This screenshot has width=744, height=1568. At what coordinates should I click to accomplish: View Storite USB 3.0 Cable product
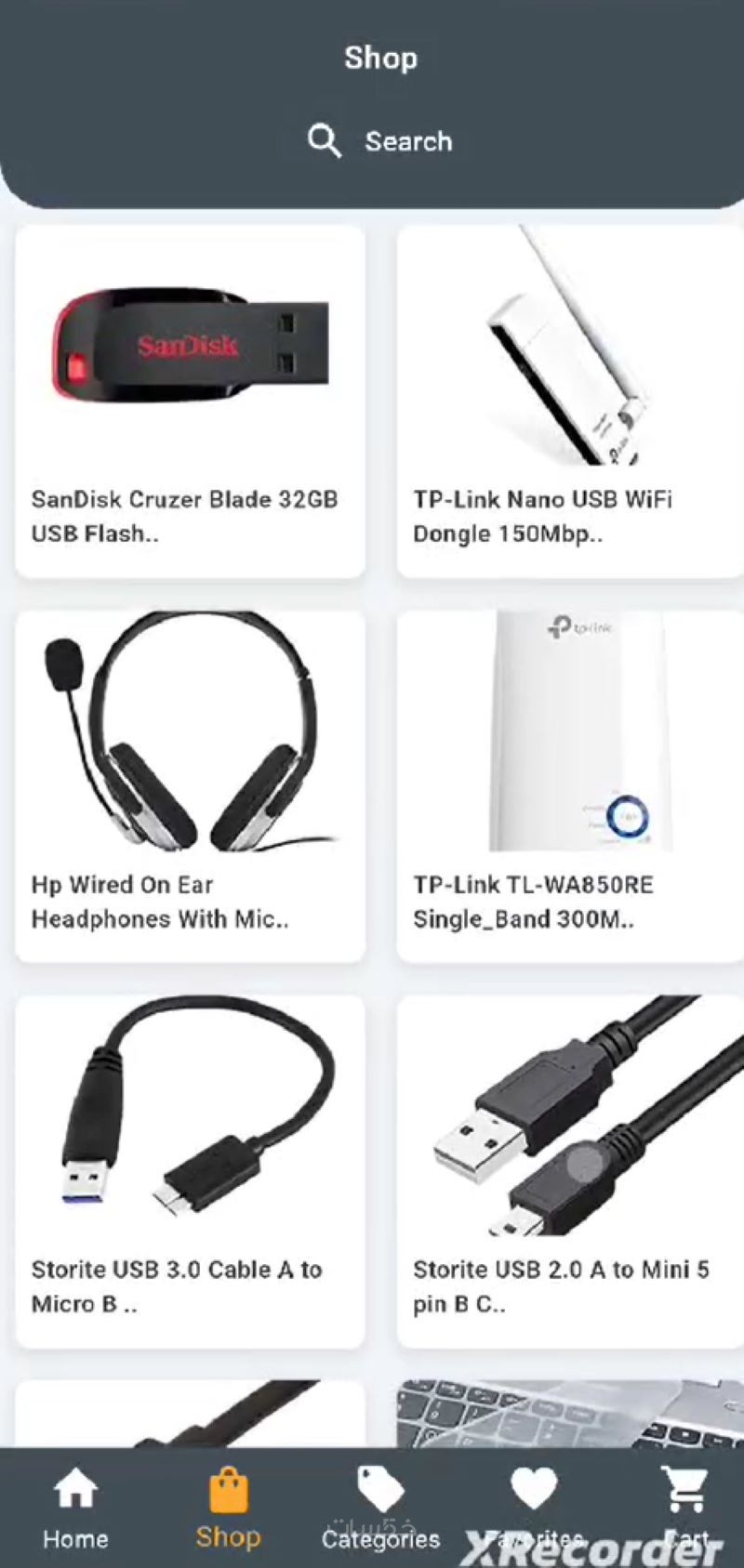click(x=190, y=1171)
